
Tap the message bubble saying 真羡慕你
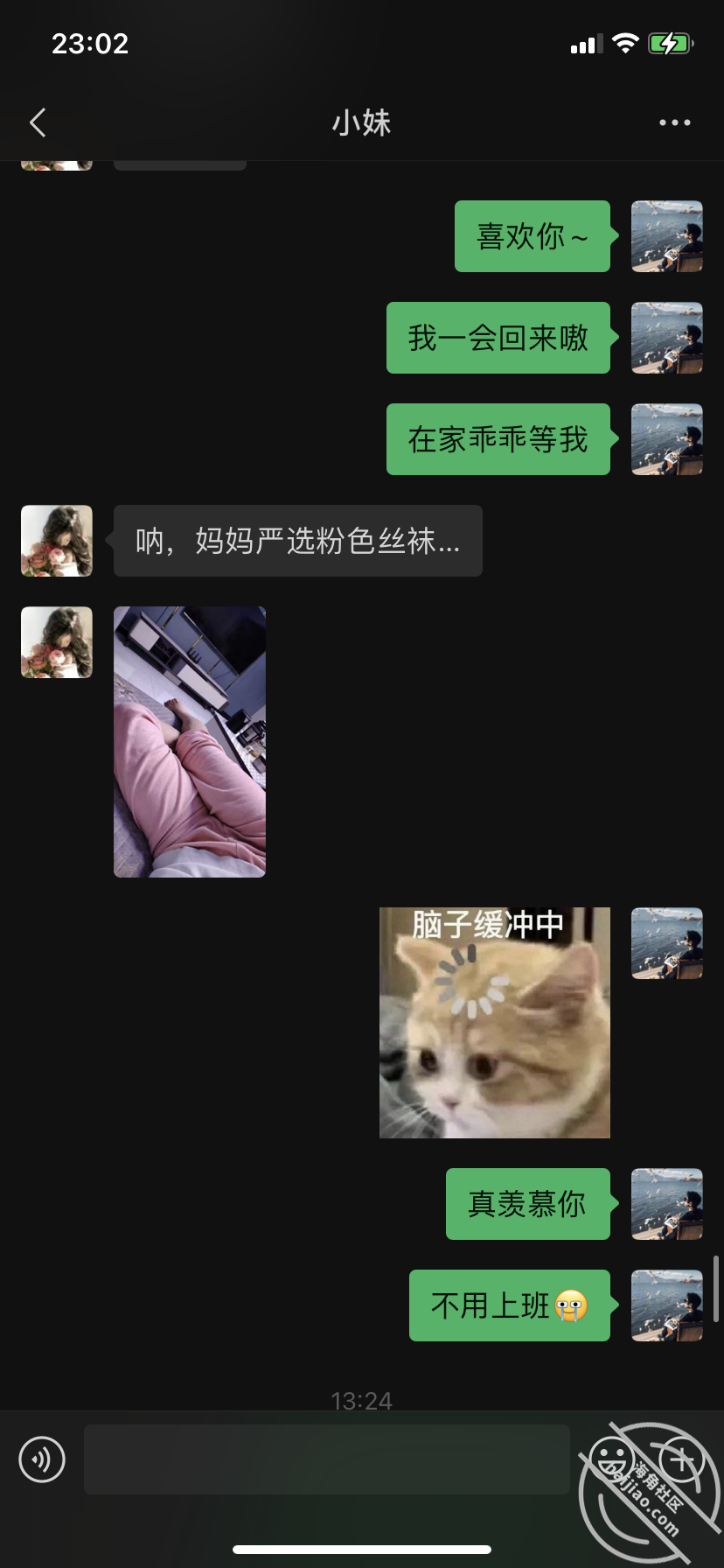pyautogui.click(x=527, y=1204)
